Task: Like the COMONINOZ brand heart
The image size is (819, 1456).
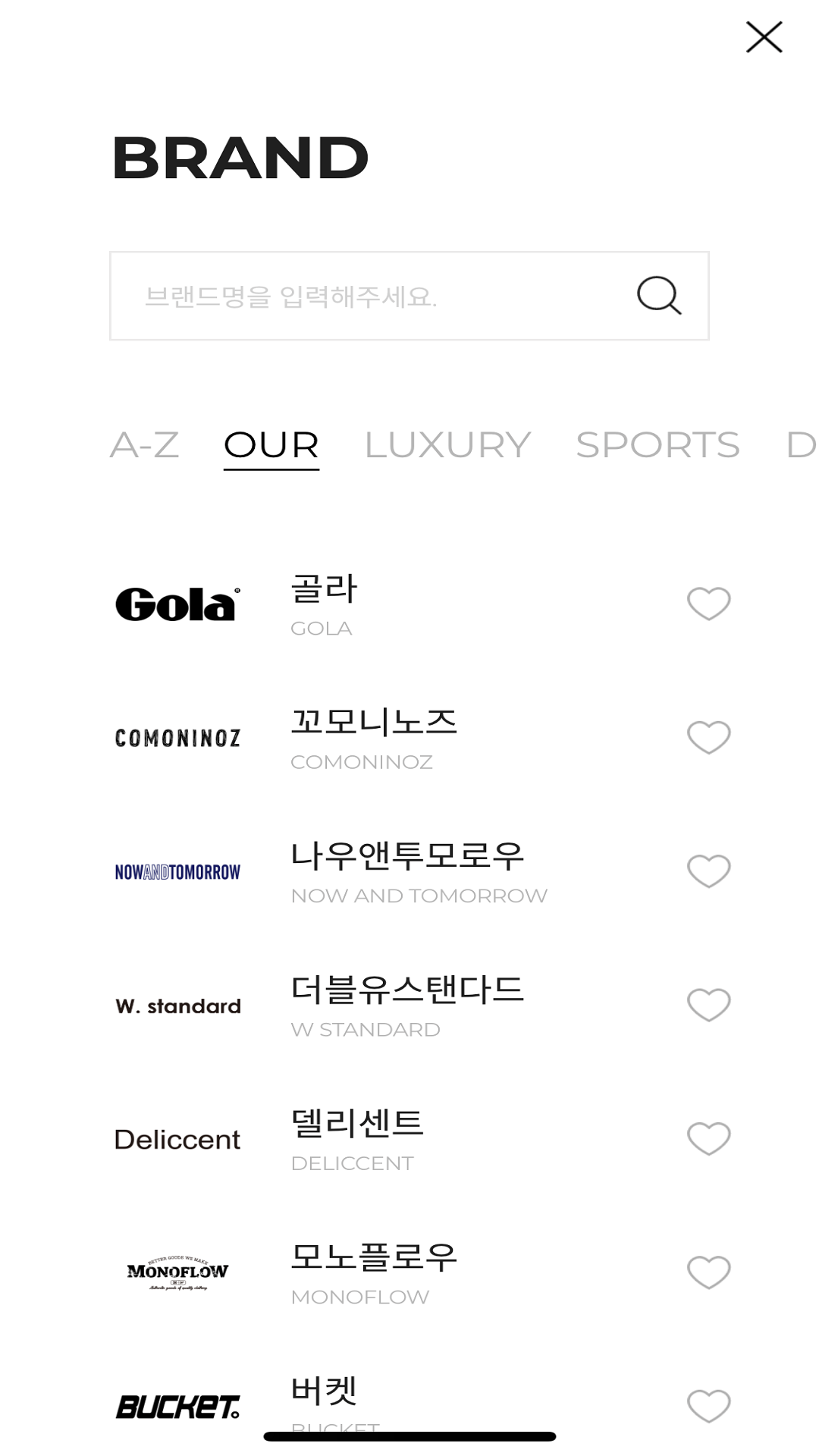Action: coord(708,737)
